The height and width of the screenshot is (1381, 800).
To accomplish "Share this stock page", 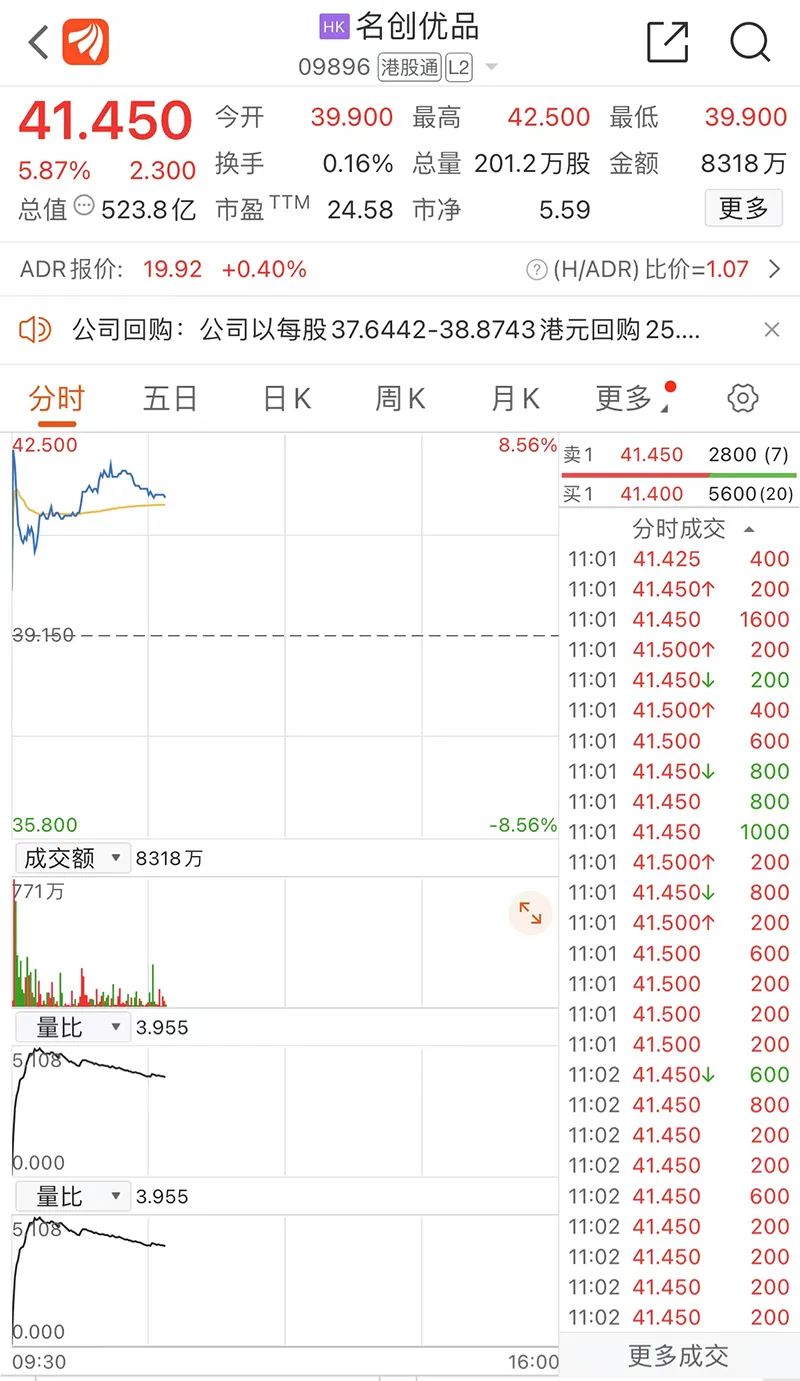I will pyautogui.click(x=668, y=42).
